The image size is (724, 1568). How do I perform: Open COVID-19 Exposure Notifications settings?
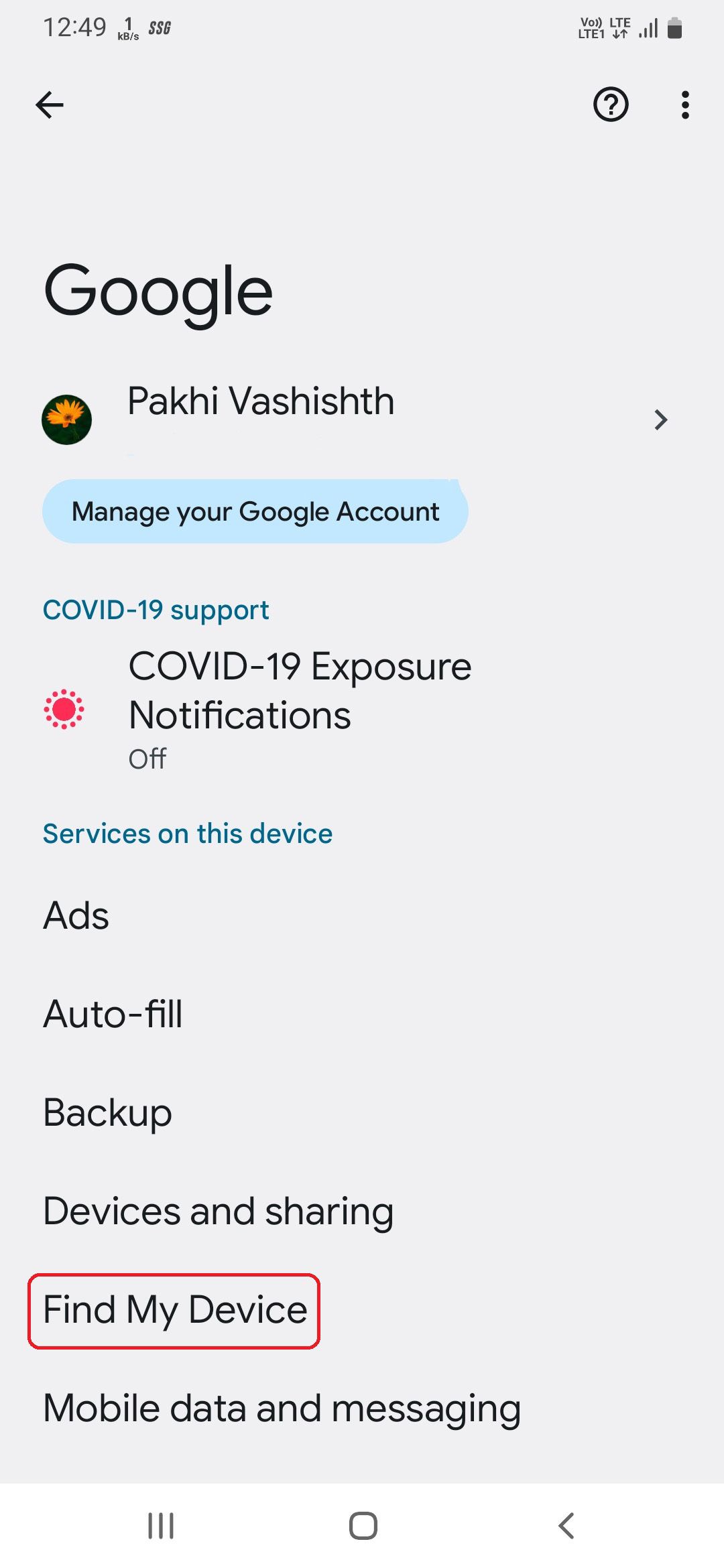tap(300, 709)
